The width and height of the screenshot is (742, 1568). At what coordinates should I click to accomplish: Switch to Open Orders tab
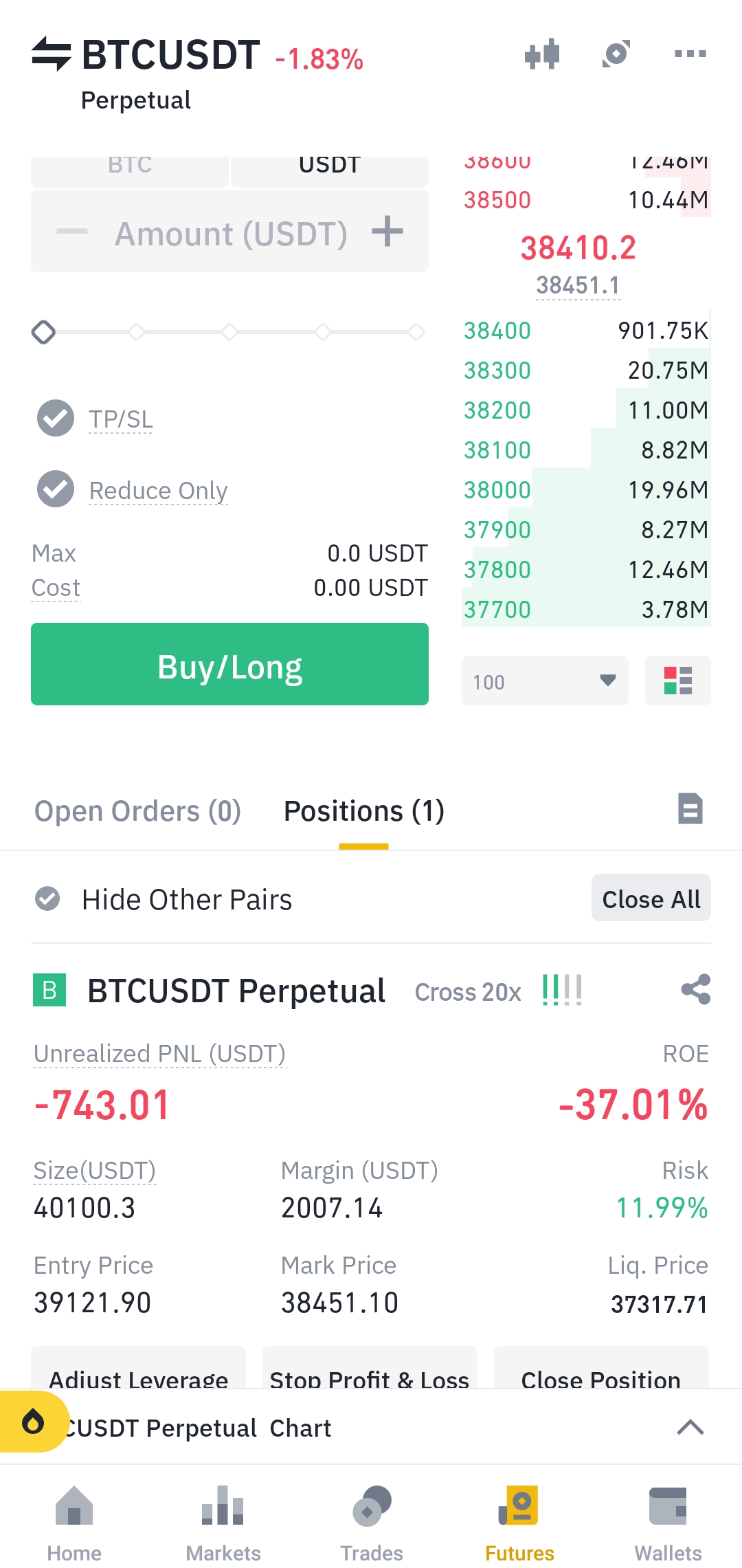pyautogui.click(x=137, y=811)
